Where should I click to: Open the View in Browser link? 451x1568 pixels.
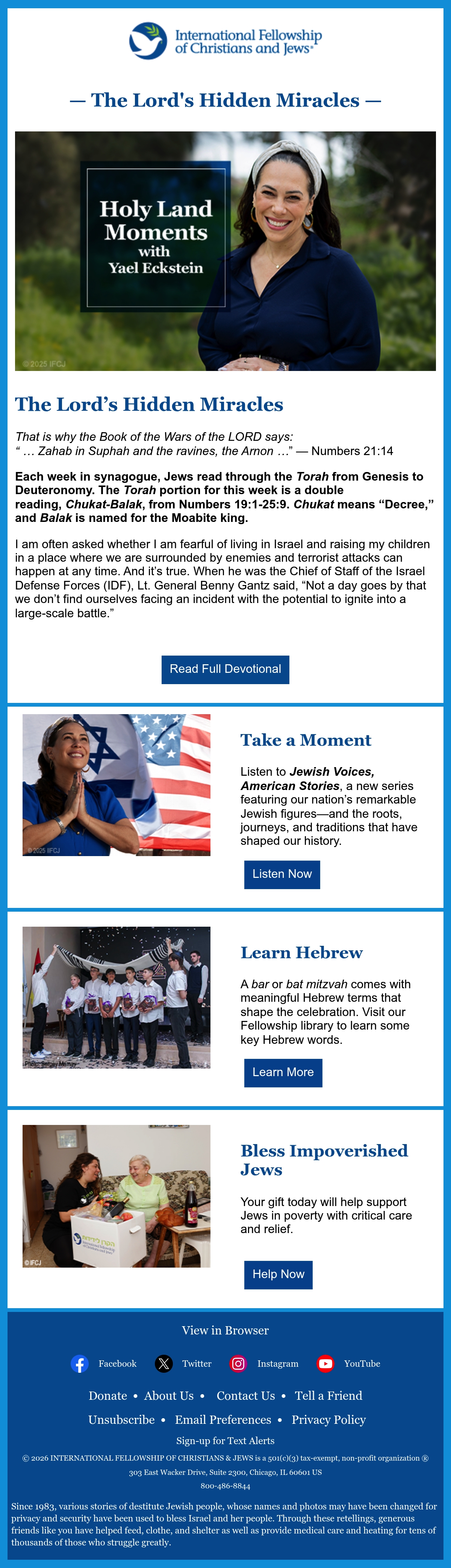pyautogui.click(x=225, y=1331)
